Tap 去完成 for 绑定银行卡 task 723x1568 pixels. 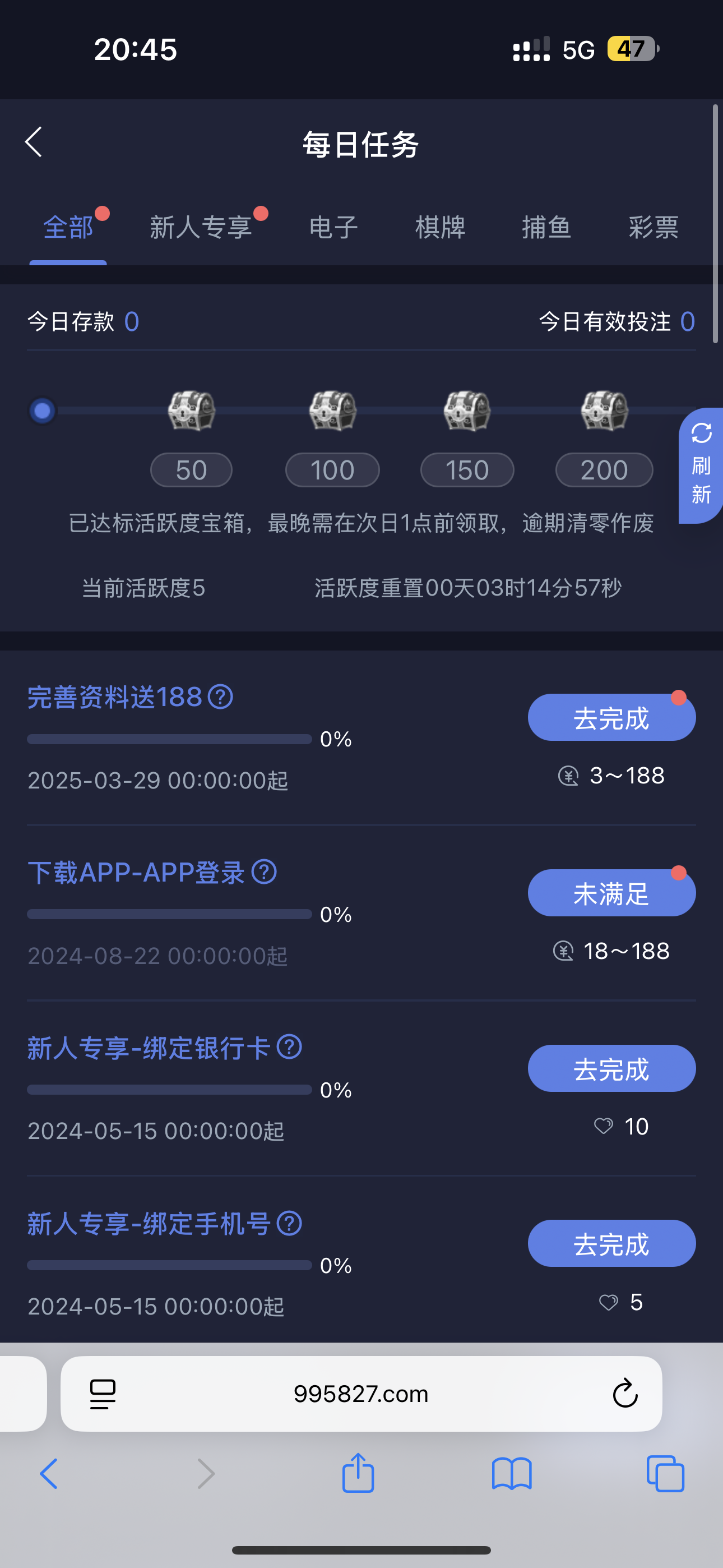click(611, 1069)
